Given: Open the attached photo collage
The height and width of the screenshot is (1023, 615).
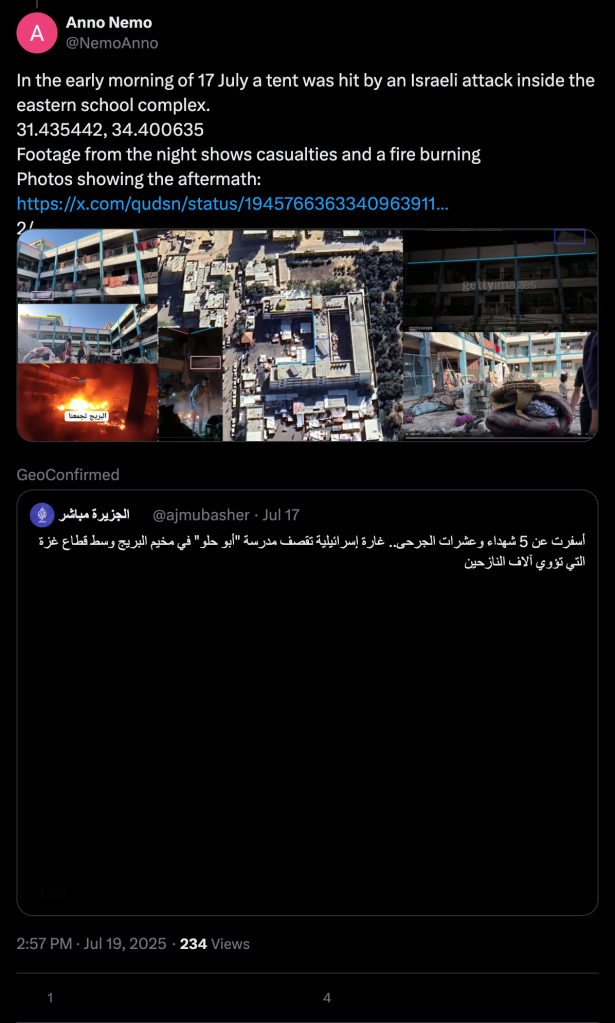Looking at the screenshot, I should pos(307,335).
